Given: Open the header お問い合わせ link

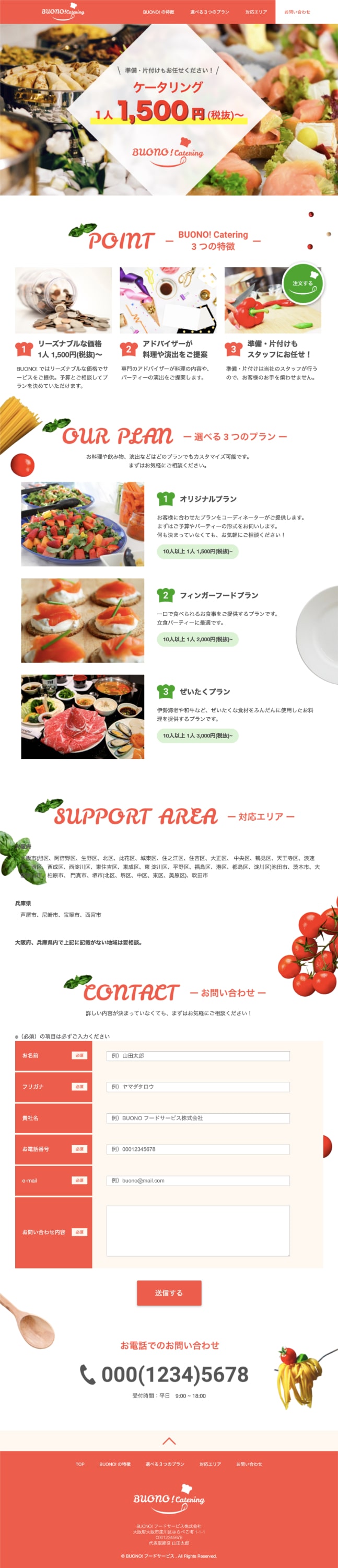Looking at the screenshot, I should tap(297, 12).
